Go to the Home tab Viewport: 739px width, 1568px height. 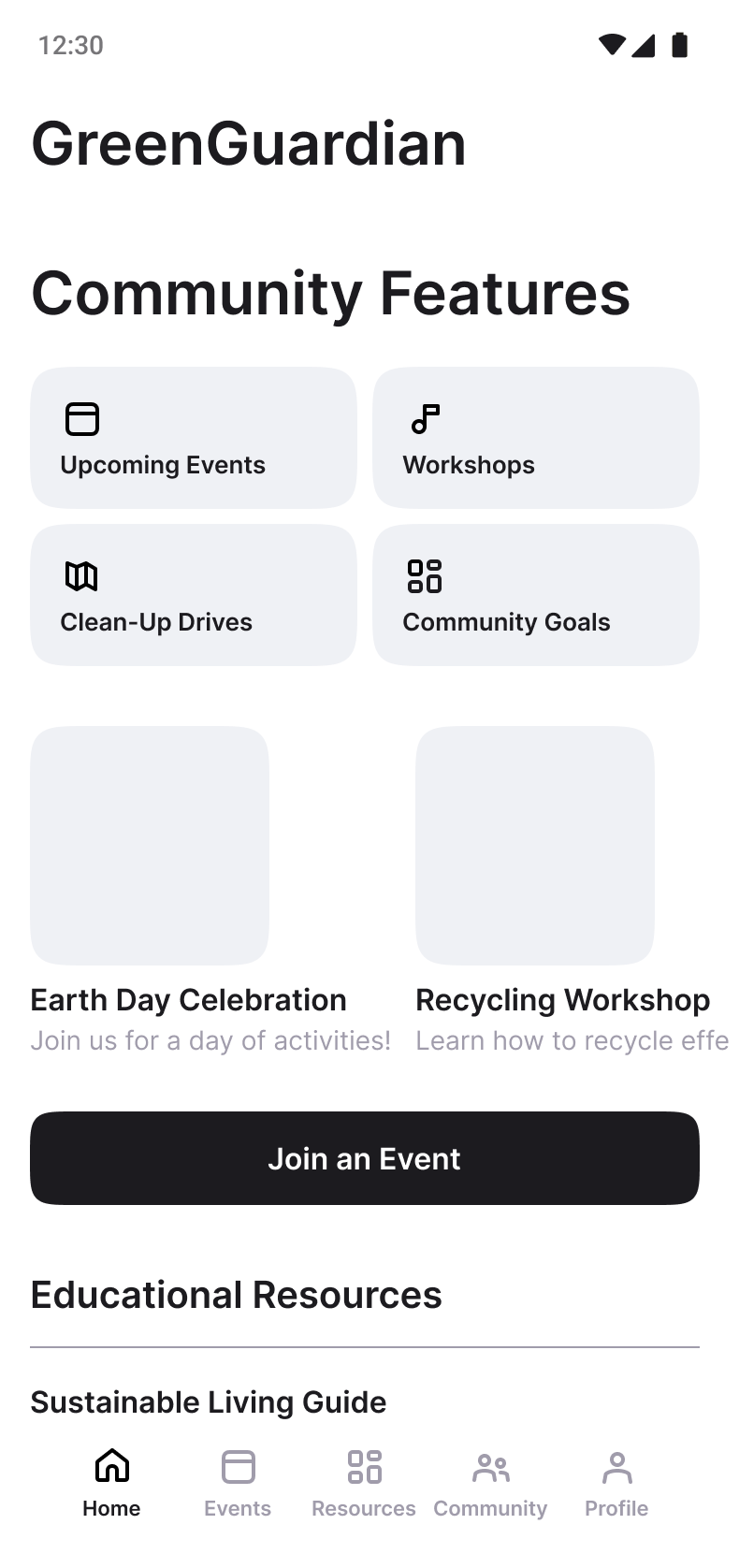pos(111,1482)
